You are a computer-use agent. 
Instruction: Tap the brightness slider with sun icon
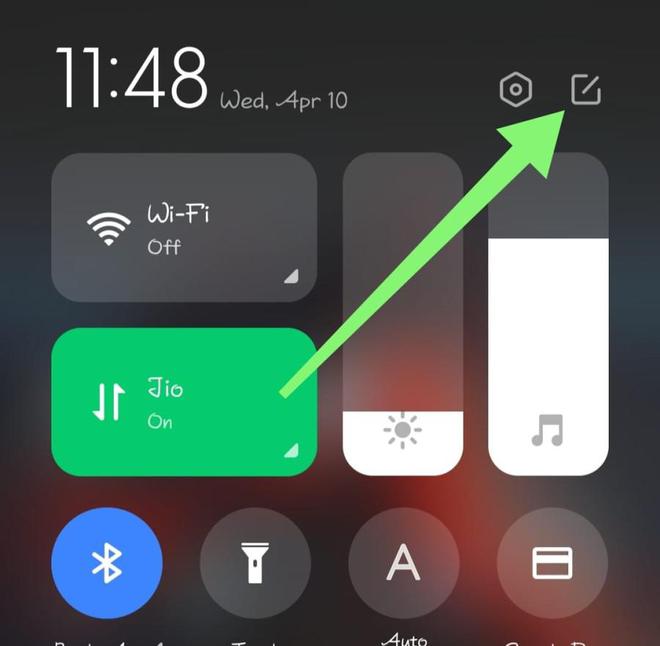403,313
